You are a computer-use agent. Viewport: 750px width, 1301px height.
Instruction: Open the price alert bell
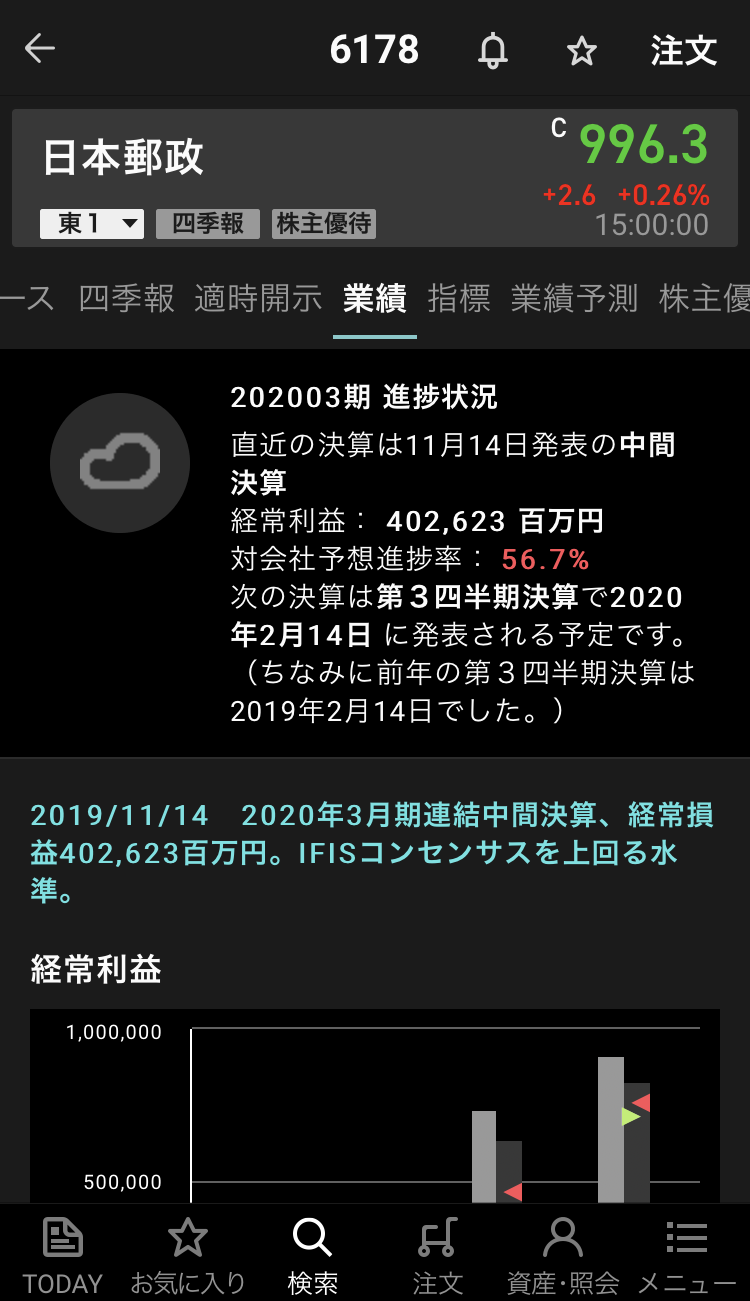pyautogui.click(x=492, y=50)
